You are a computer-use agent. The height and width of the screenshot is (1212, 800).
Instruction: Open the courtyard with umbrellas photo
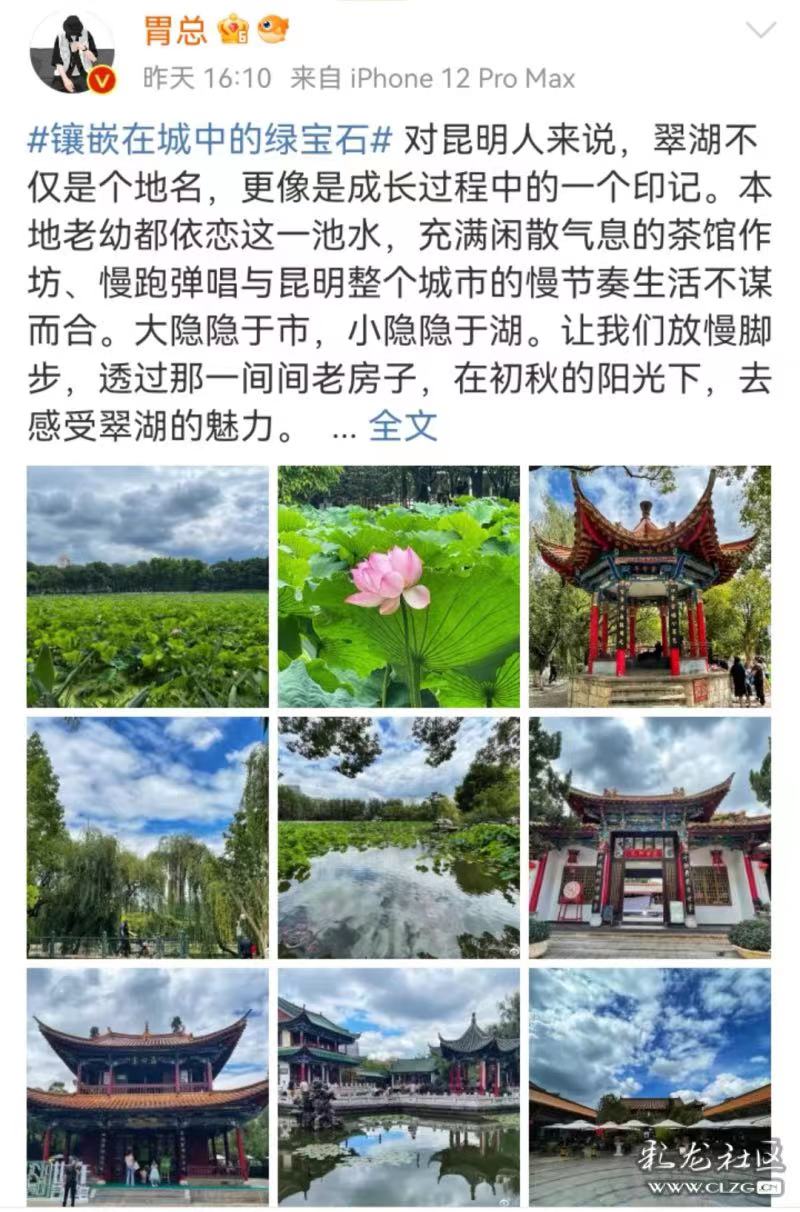(x=650, y=1087)
